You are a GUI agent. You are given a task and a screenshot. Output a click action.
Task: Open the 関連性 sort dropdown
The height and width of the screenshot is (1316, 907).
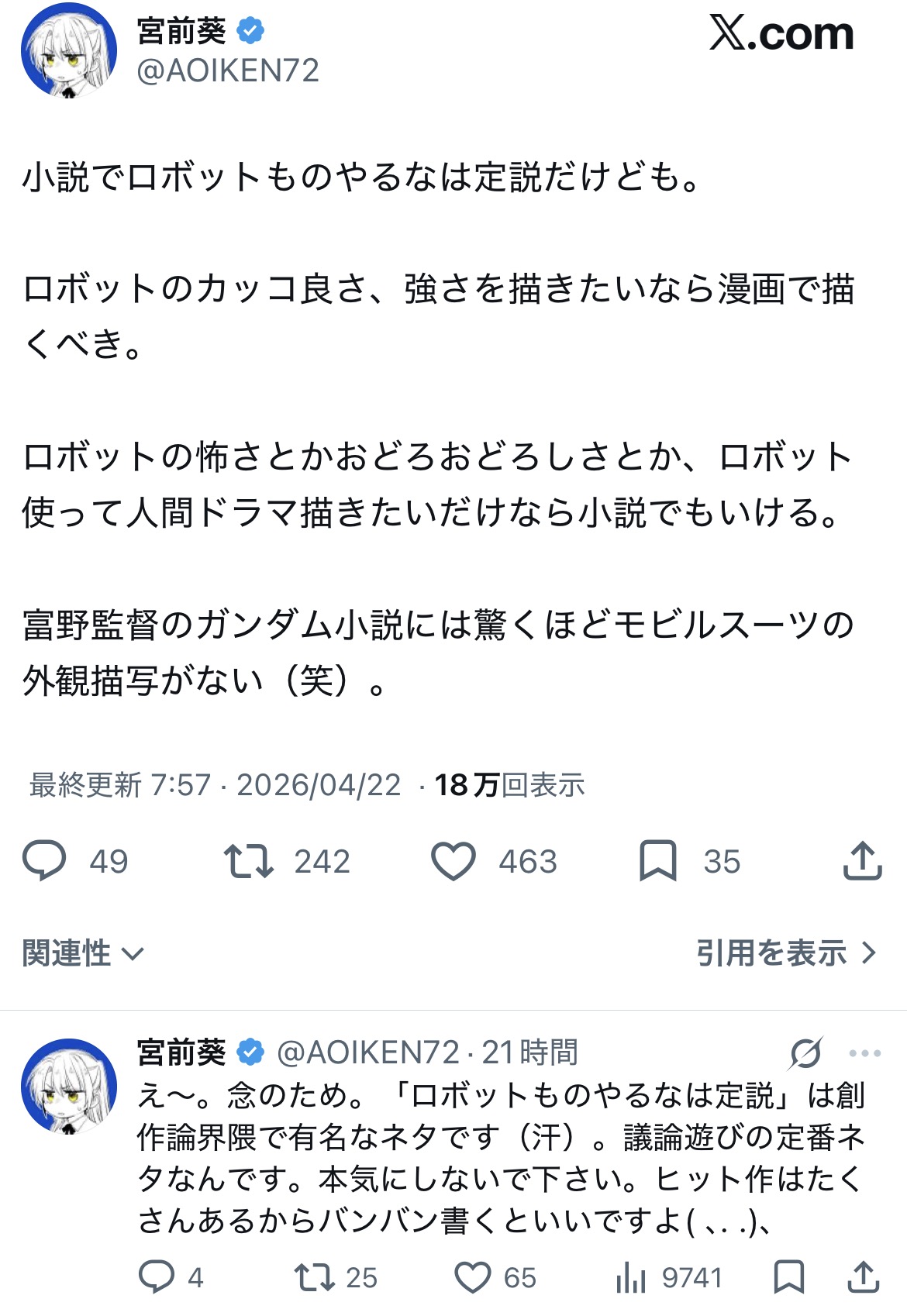point(83,953)
